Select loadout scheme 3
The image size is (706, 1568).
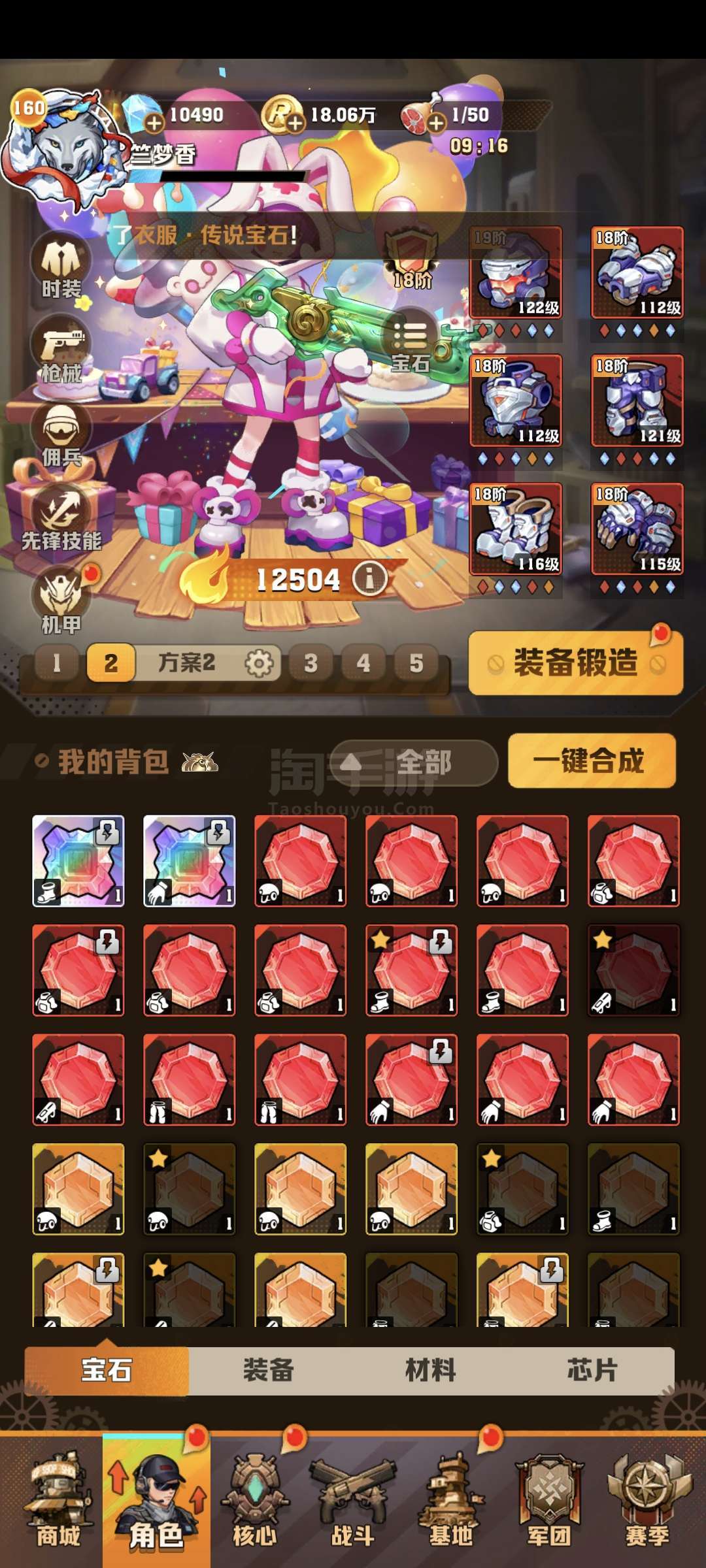pos(311,663)
